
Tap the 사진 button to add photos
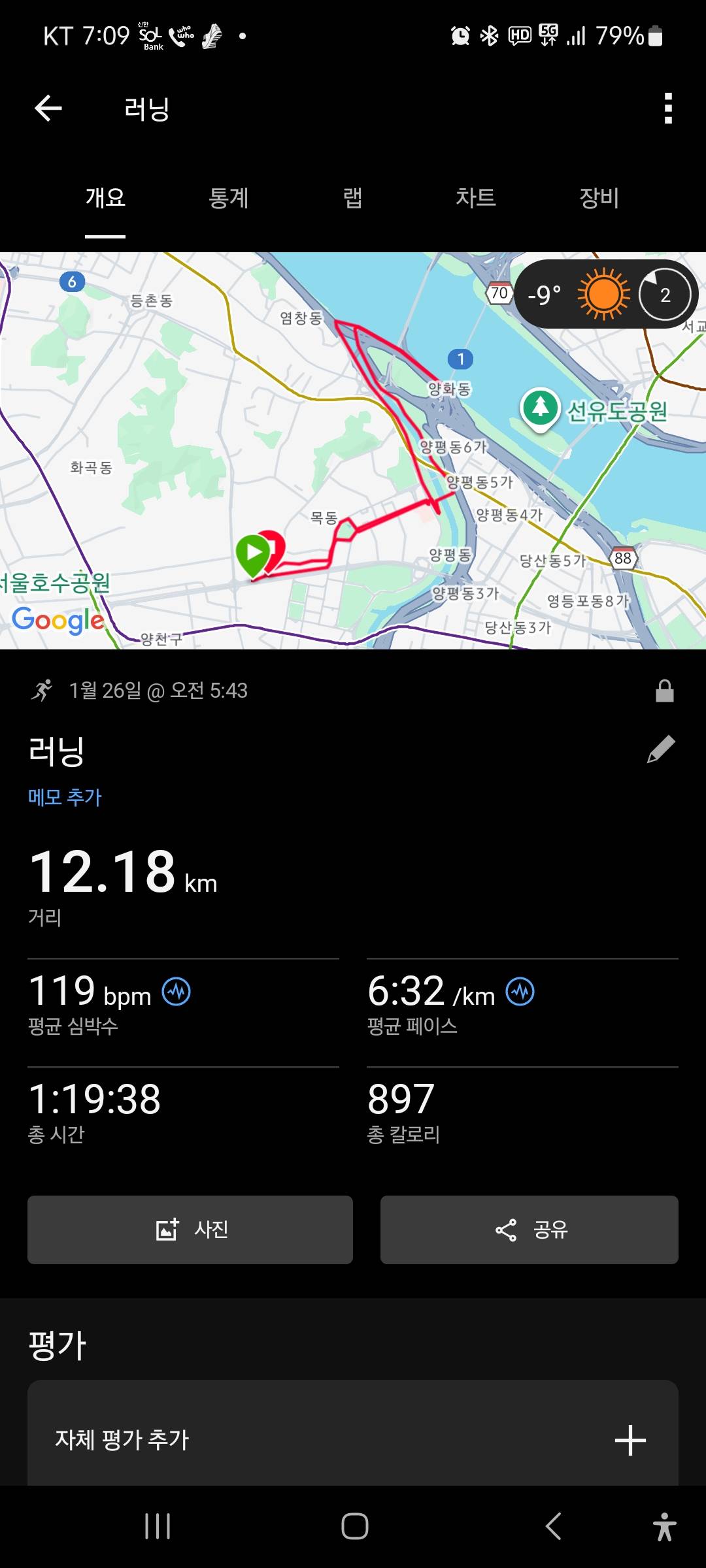click(x=189, y=1230)
